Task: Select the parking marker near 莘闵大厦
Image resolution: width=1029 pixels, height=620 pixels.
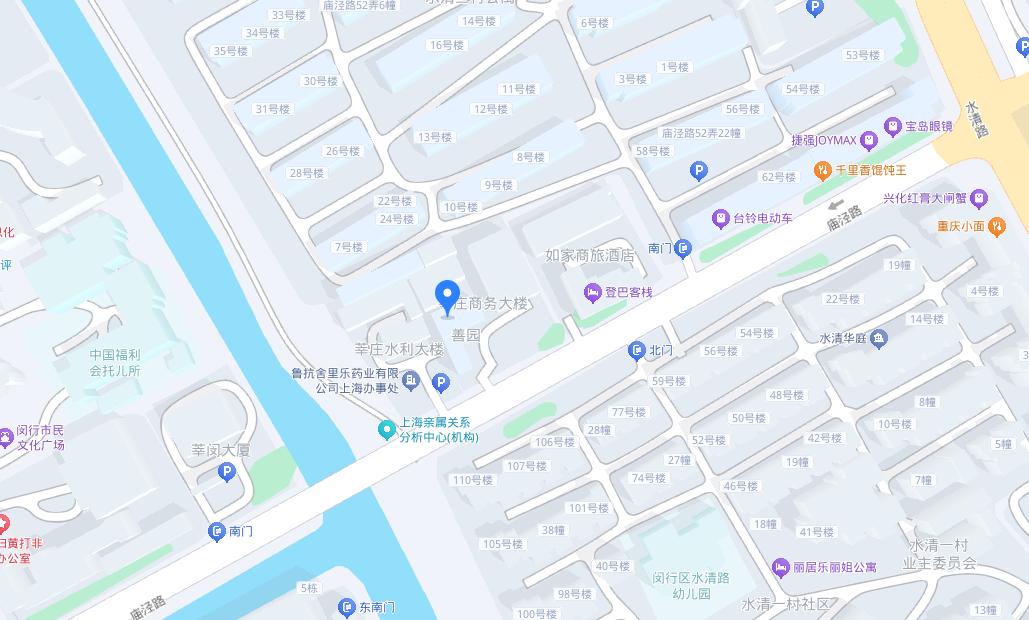Action: (x=227, y=472)
